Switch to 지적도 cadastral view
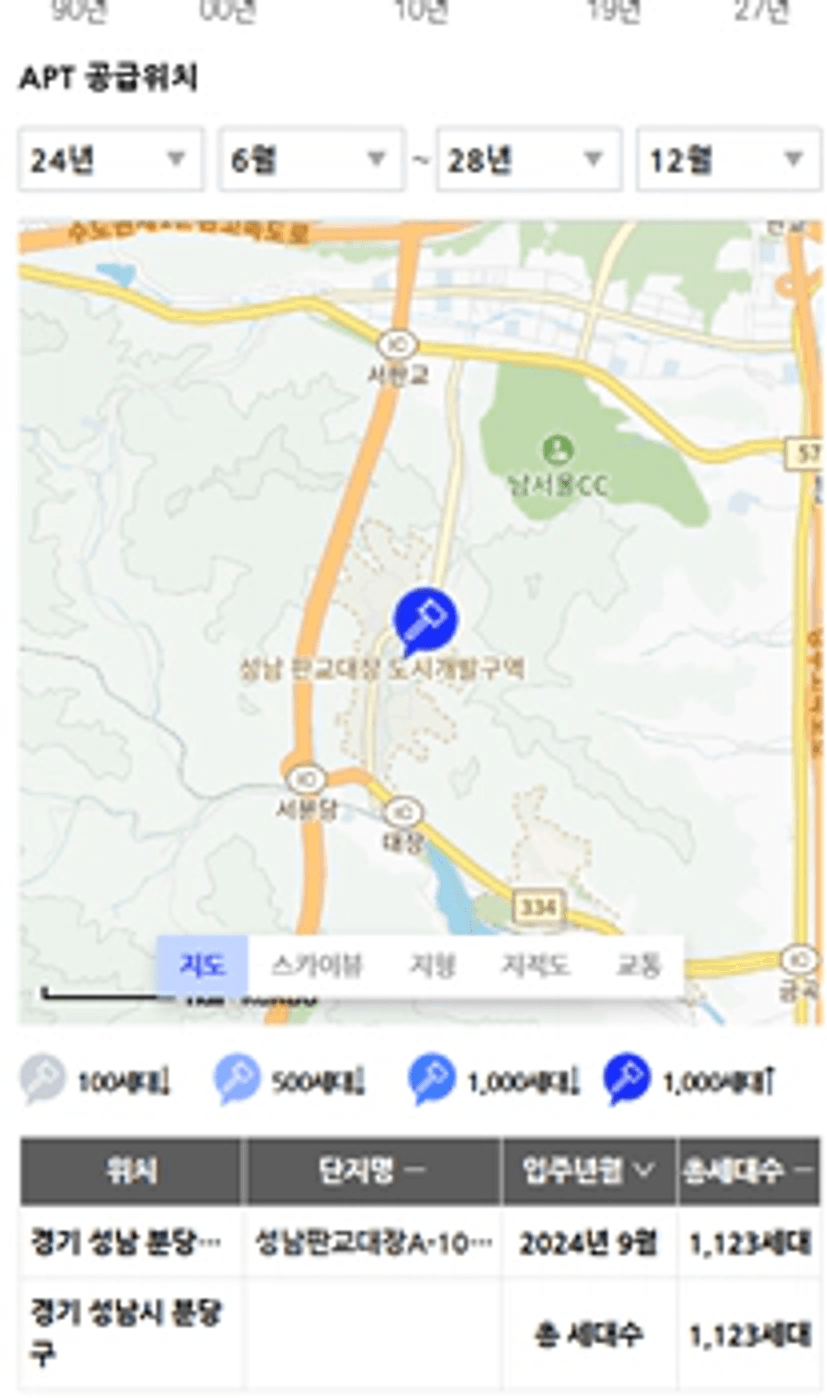The height and width of the screenshot is (1398, 827). (x=536, y=966)
